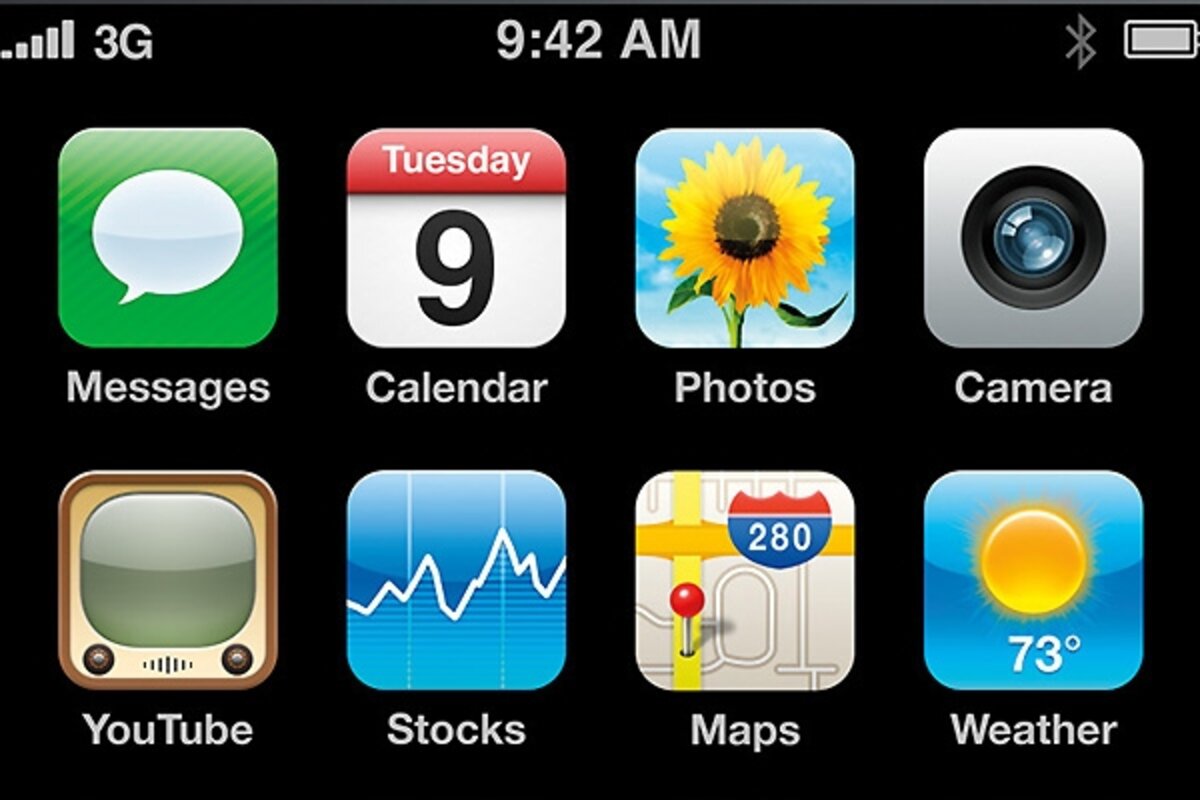Image resolution: width=1200 pixels, height=800 pixels.
Task: Open the Messages app
Action: click(168, 238)
